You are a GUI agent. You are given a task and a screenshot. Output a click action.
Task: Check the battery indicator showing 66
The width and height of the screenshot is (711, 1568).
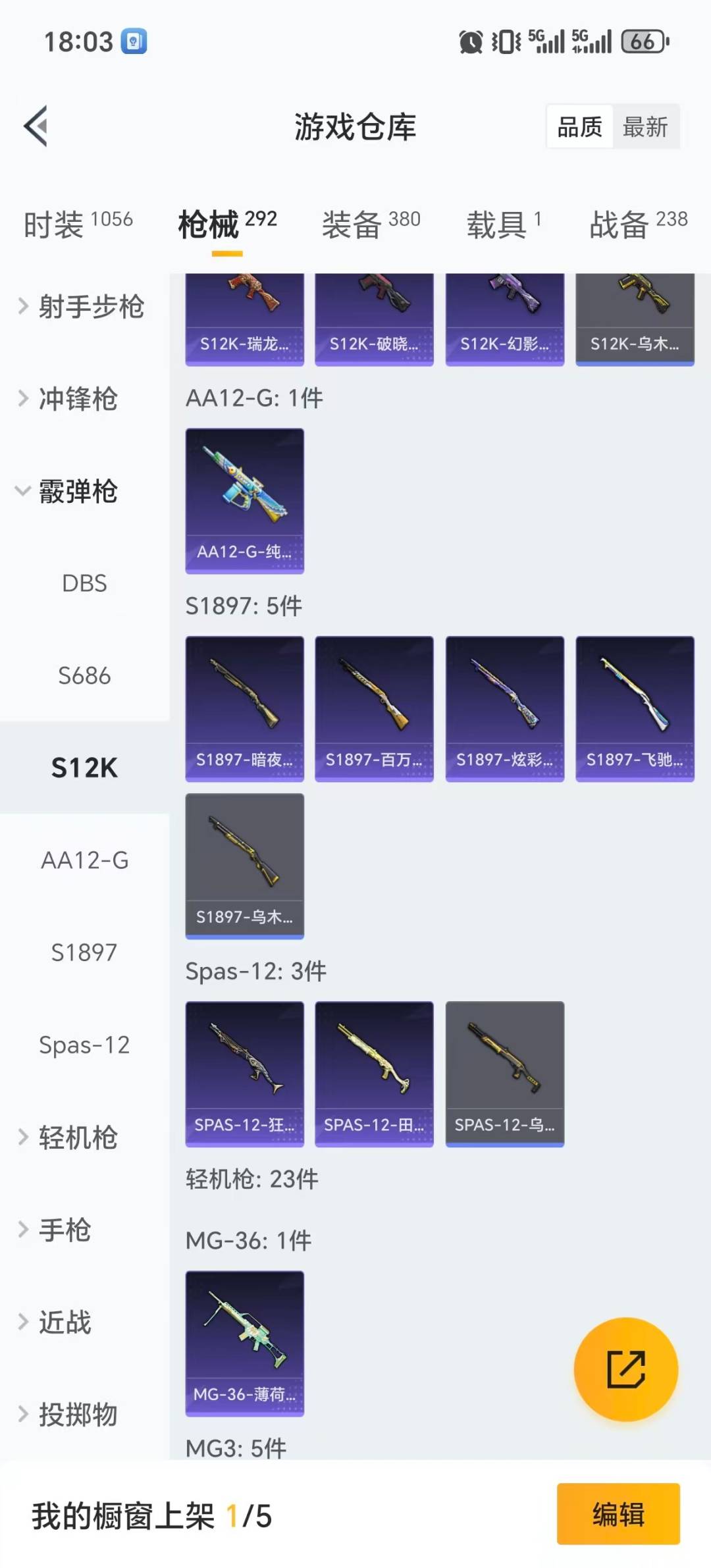click(x=642, y=41)
